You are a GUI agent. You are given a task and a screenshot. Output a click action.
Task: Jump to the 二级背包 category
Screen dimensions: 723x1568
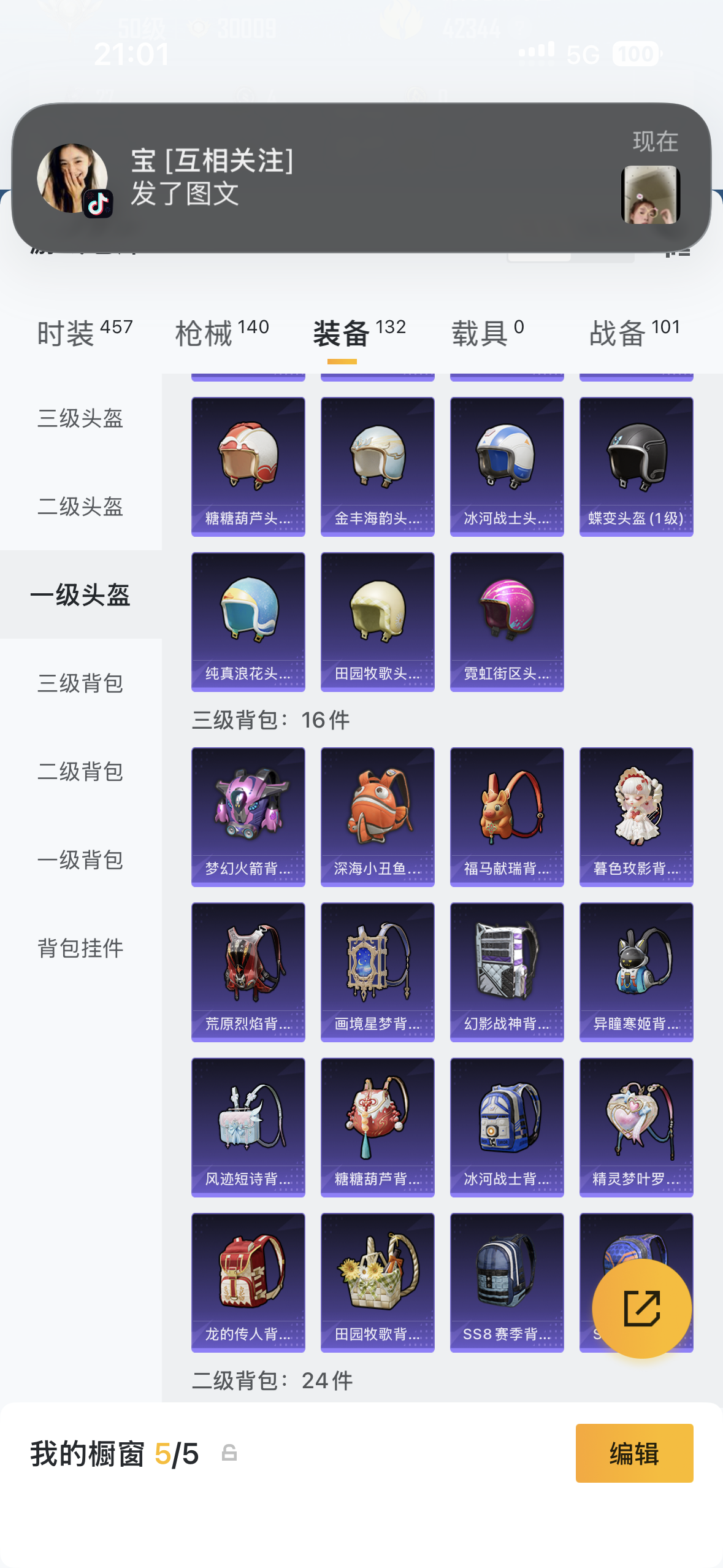80,772
